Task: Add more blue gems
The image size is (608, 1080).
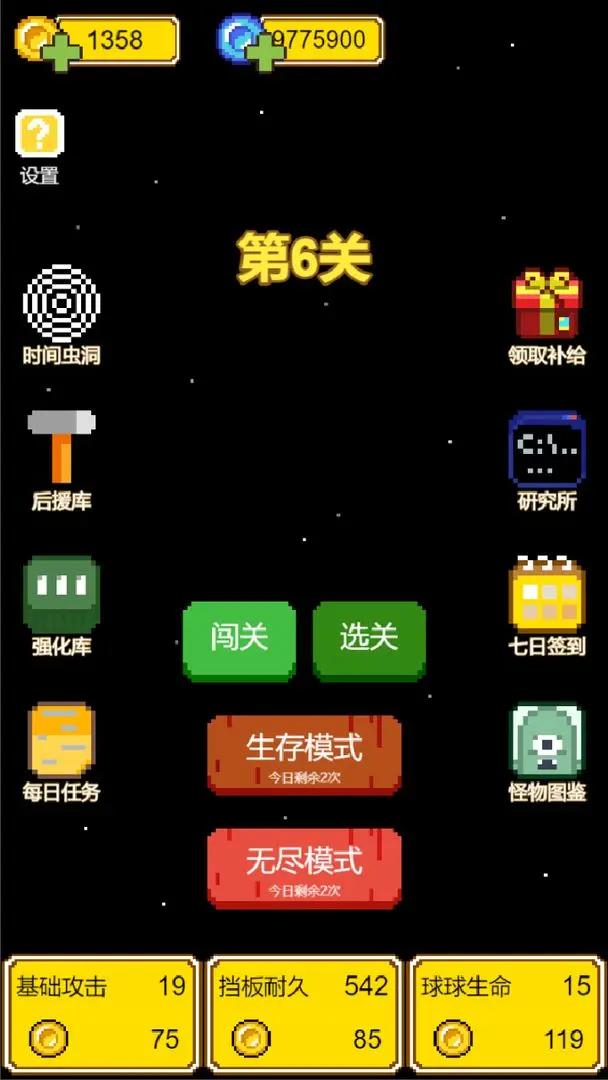Action: [265, 52]
